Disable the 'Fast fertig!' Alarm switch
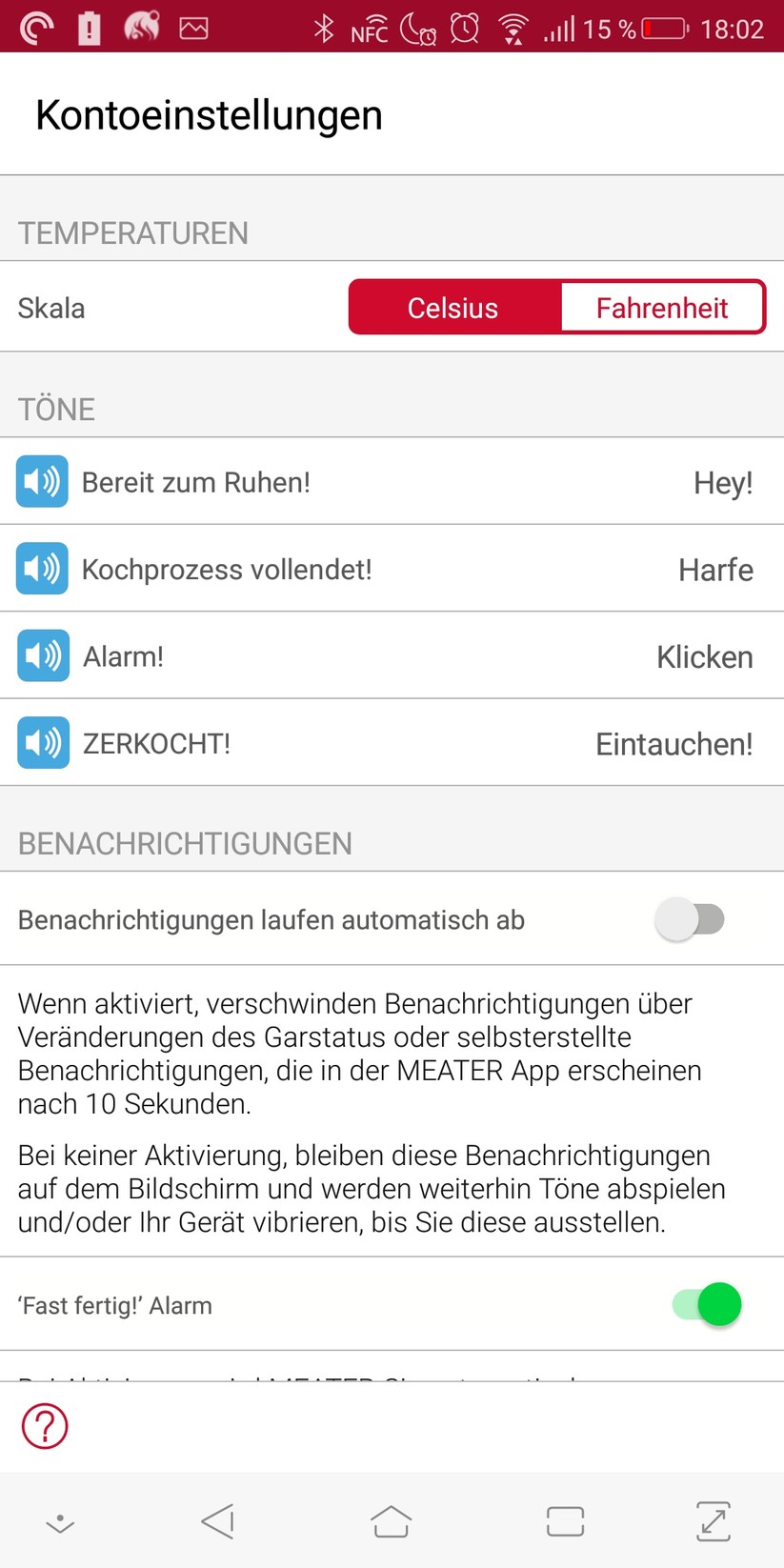Screen dimensions: 784x1568 (706, 1305)
